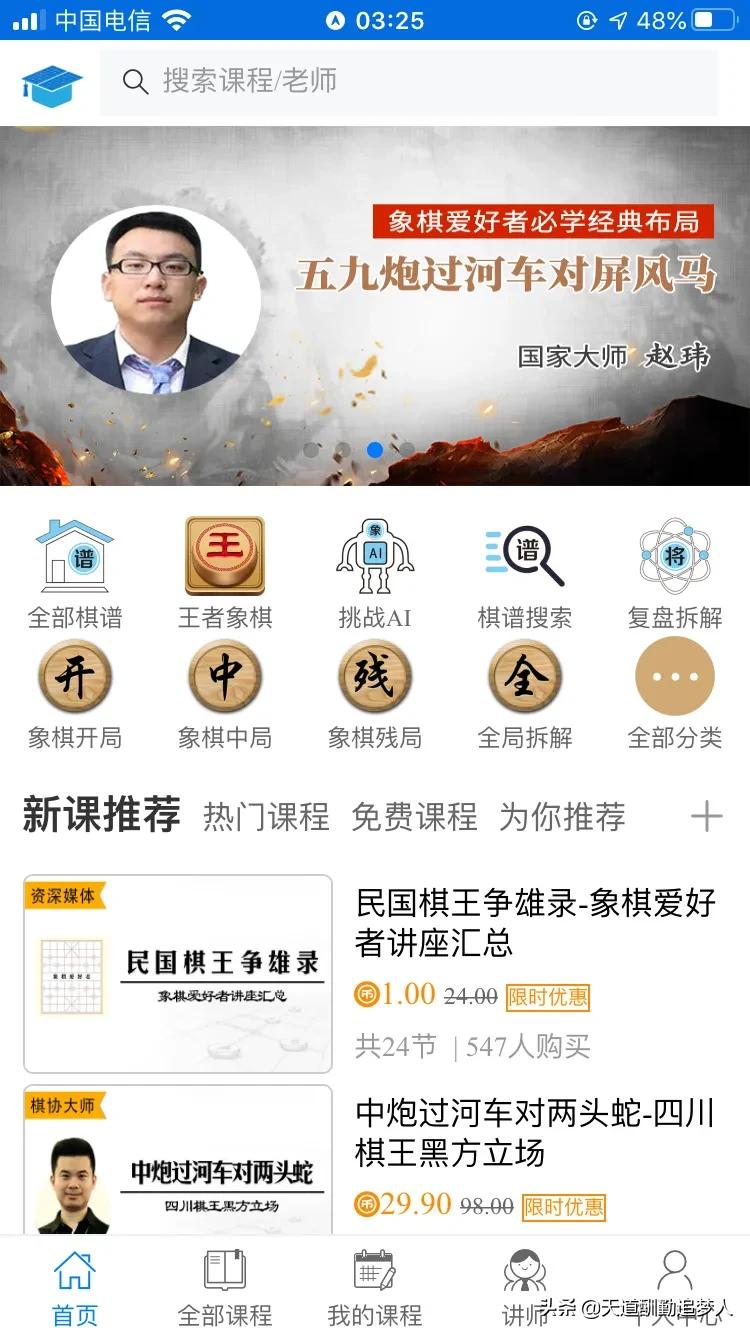
Task: Select the third carousel dot indicator
Action: click(375, 450)
